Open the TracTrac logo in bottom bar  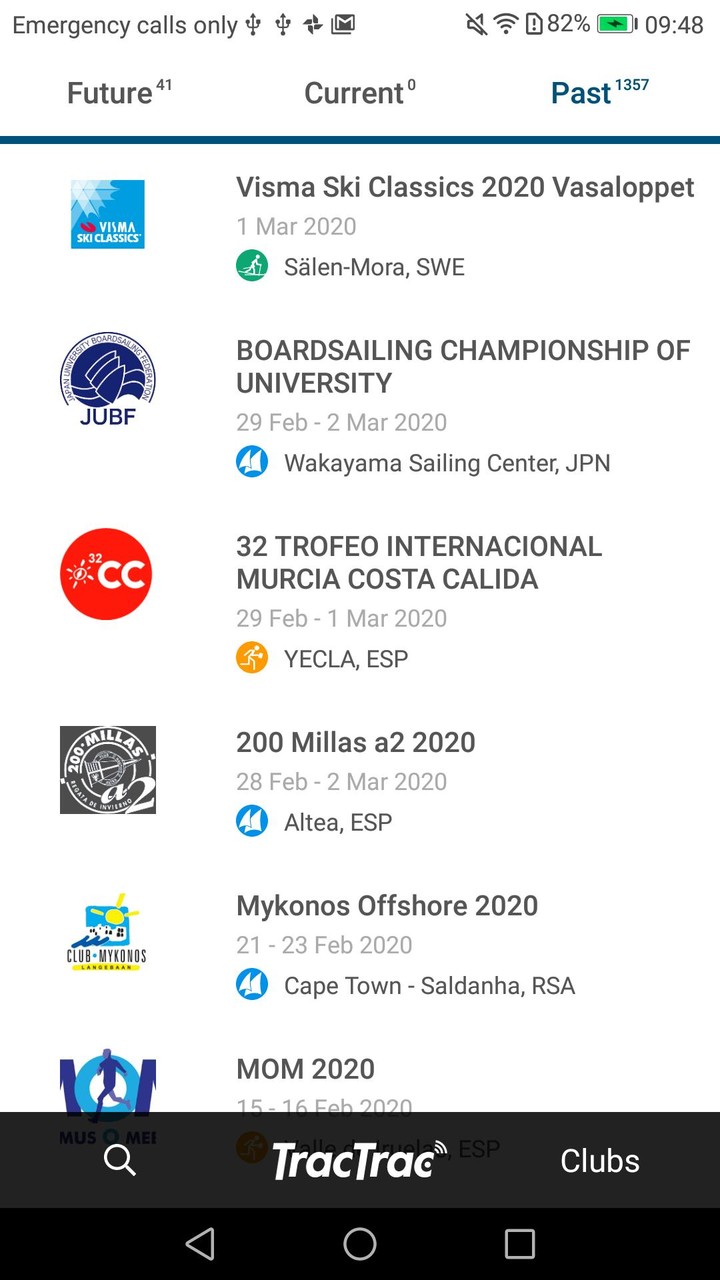coord(360,1160)
